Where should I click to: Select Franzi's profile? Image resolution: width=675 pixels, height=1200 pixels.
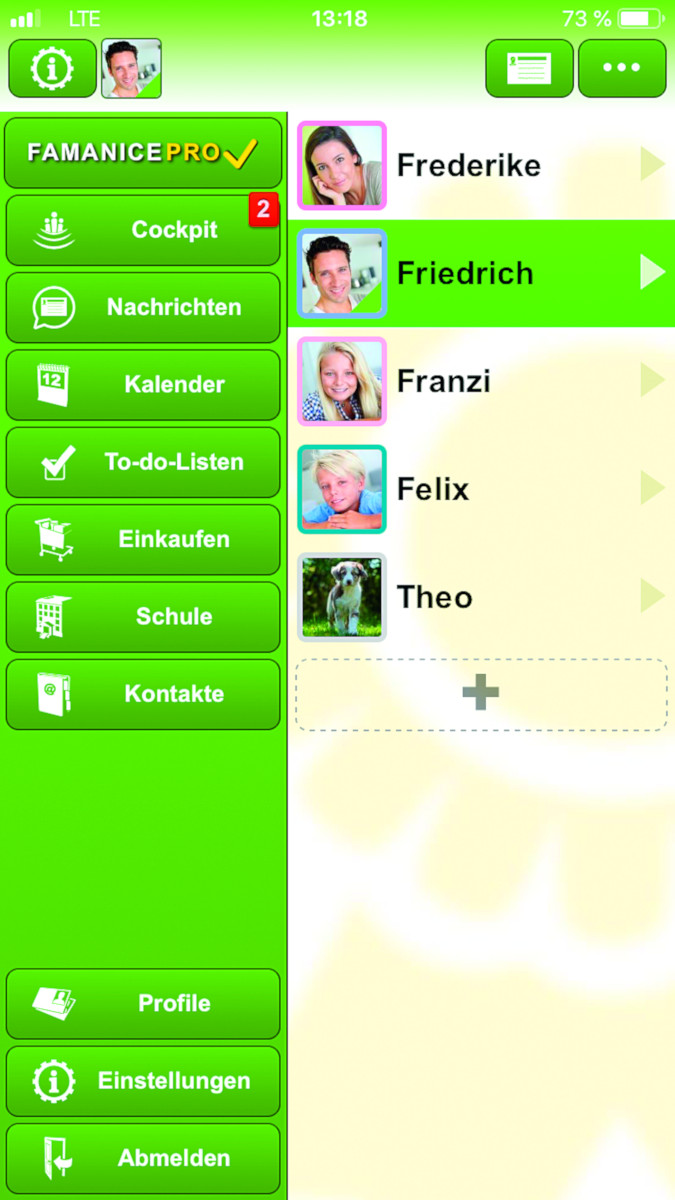pos(481,381)
